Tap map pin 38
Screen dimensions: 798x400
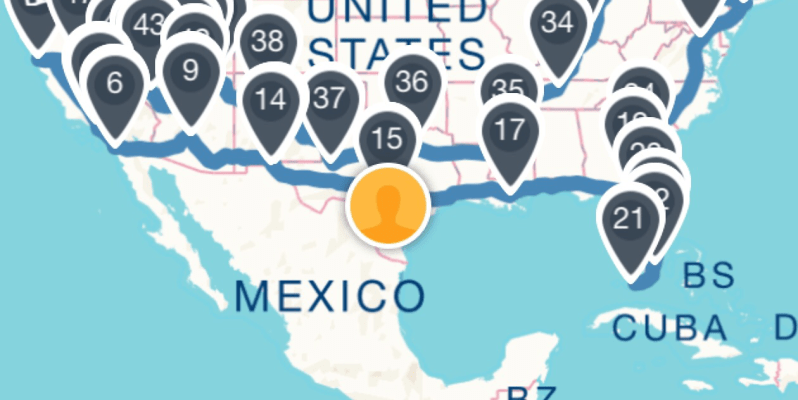(x=267, y=43)
